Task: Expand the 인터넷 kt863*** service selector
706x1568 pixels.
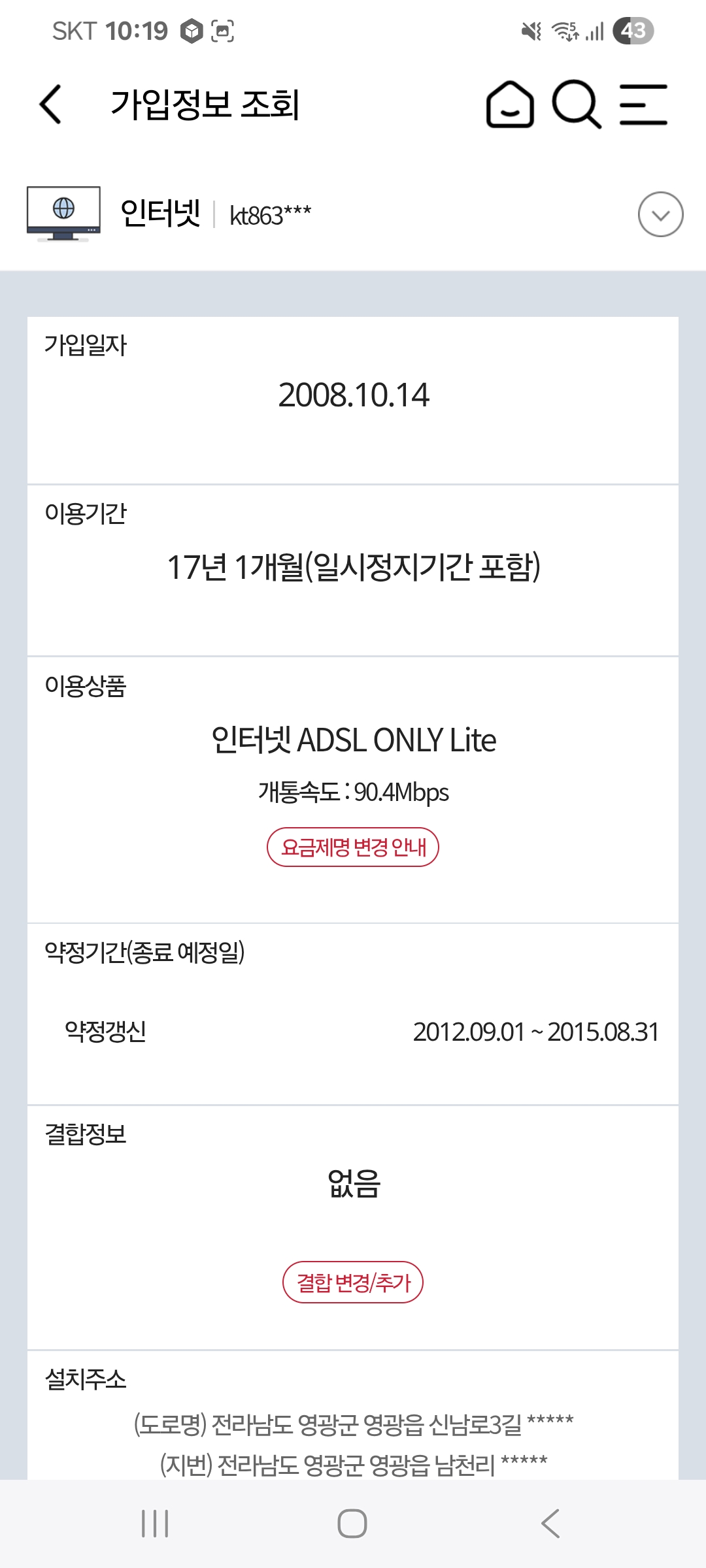Action: [x=660, y=214]
